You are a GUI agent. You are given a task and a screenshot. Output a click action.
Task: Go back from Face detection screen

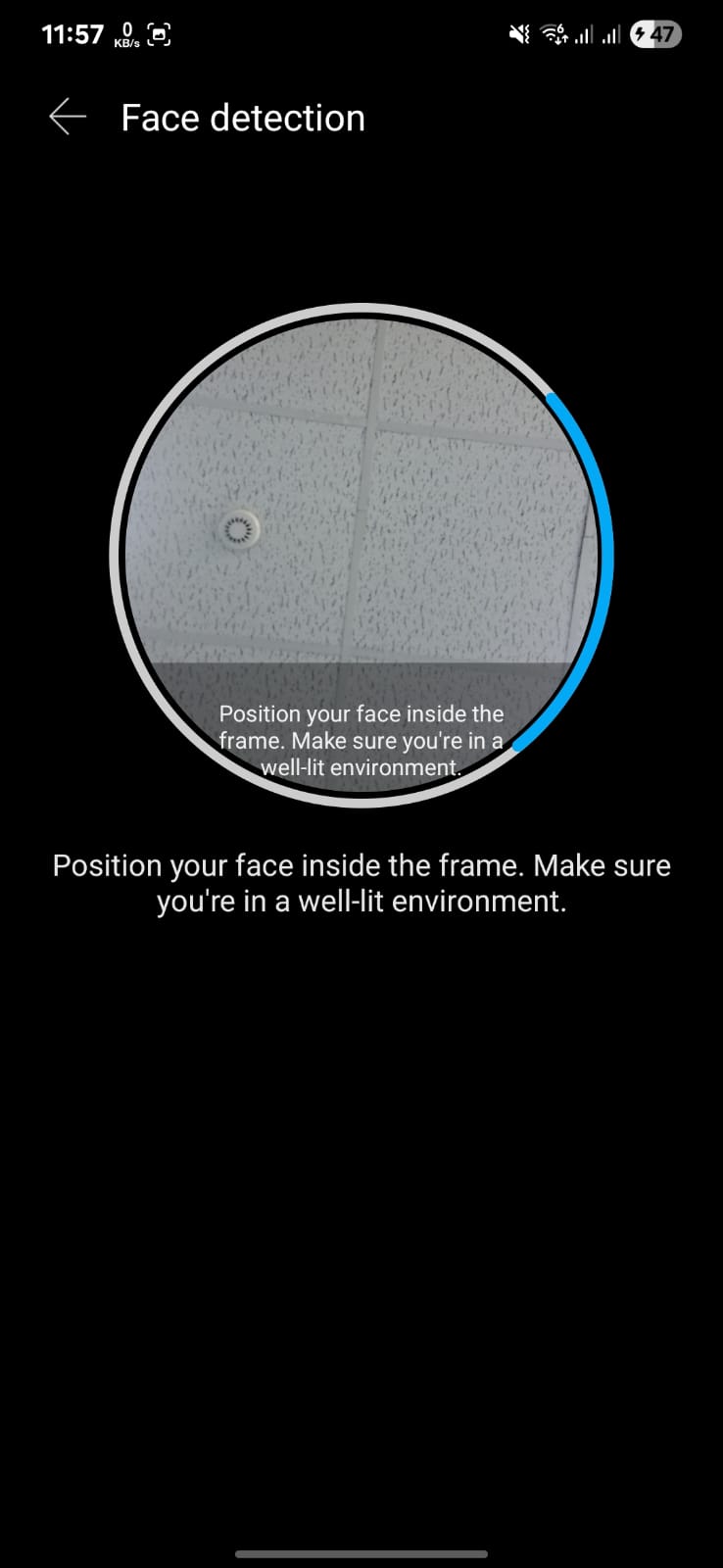[x=67, y=117]
